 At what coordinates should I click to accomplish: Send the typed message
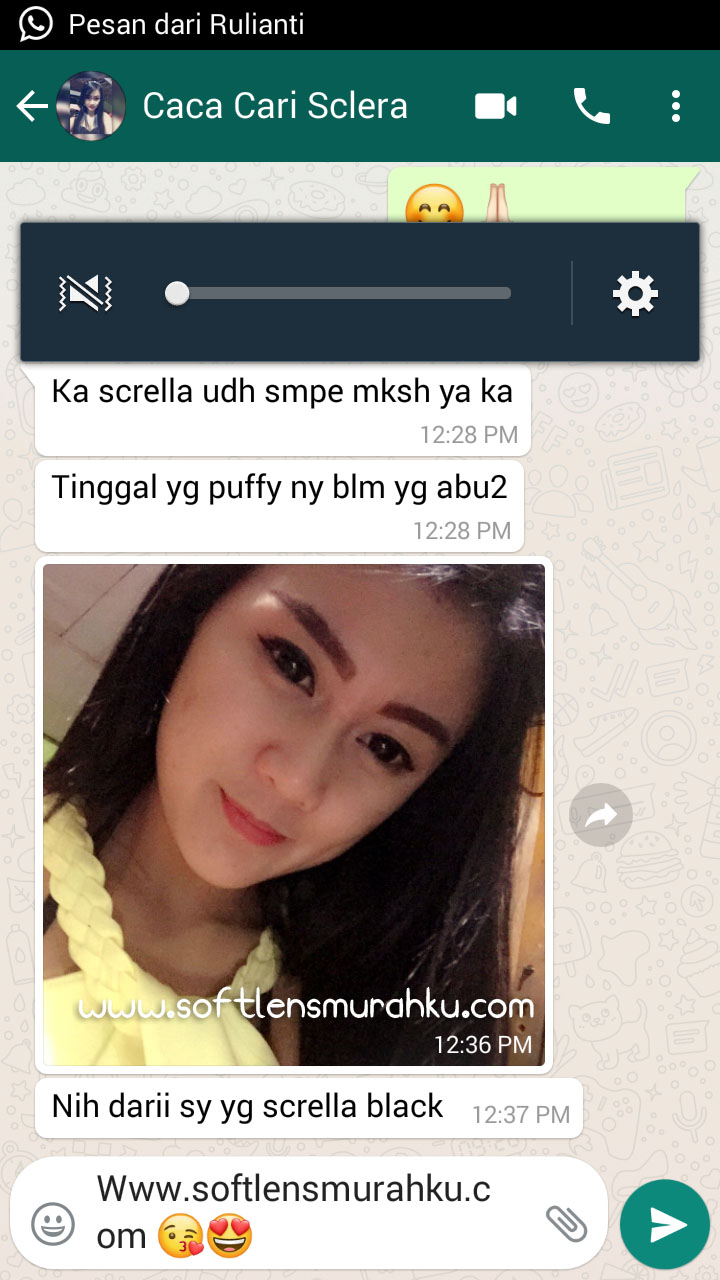(x=665, y=1225)
